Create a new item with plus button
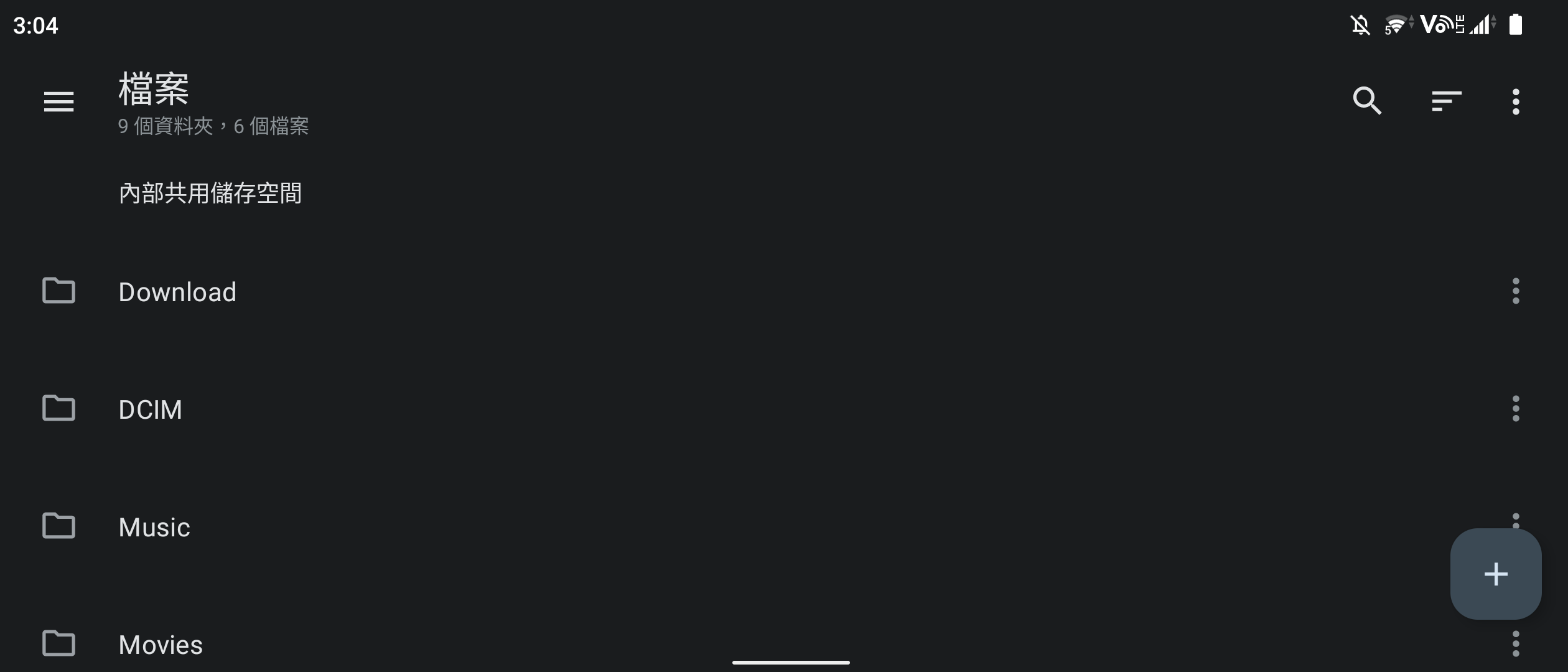Viewport: 1568px width, 672px height. click(x=1496, y=574)
